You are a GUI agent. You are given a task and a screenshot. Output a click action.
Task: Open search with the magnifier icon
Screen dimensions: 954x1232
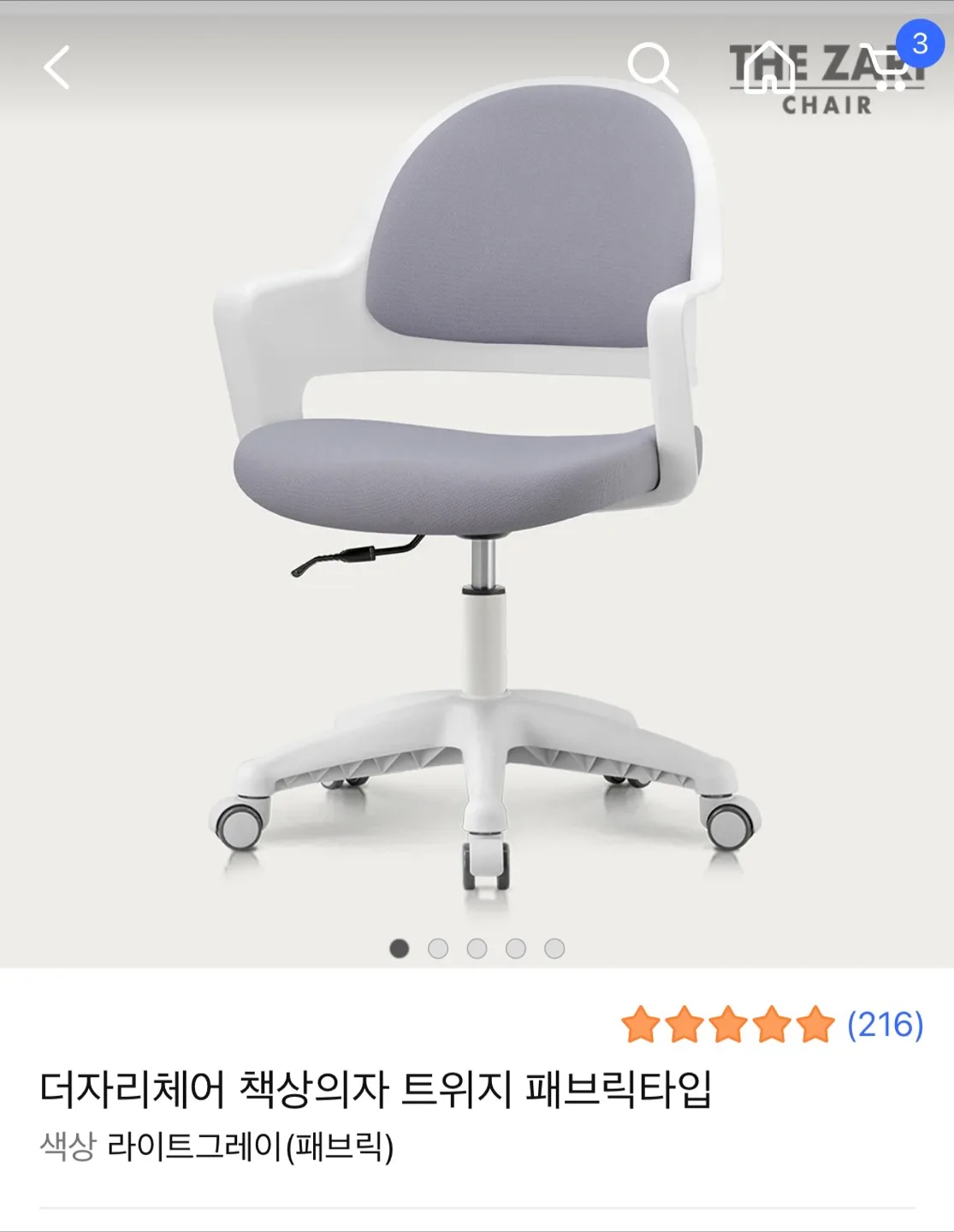click(x=652, y=67)
